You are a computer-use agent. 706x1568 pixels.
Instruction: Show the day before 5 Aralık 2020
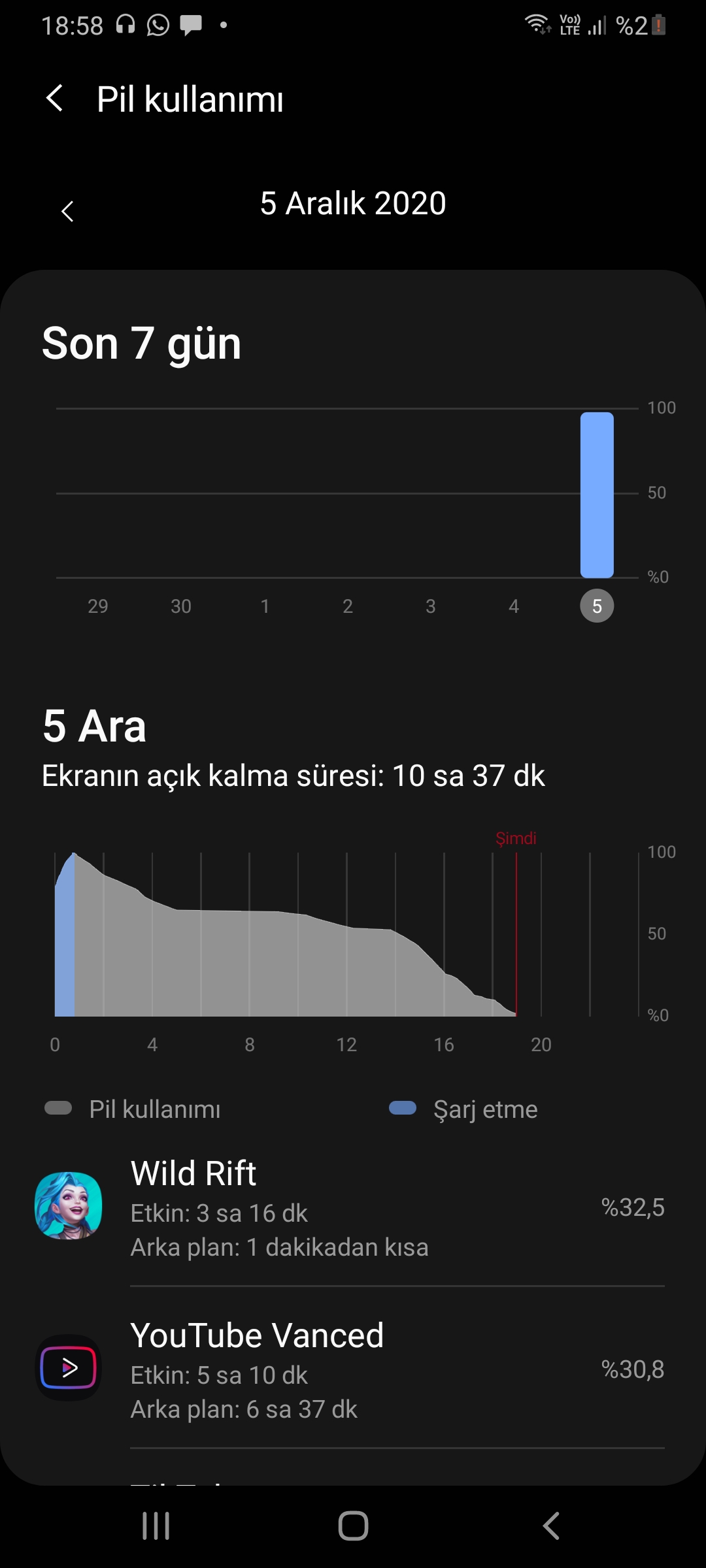67,211
